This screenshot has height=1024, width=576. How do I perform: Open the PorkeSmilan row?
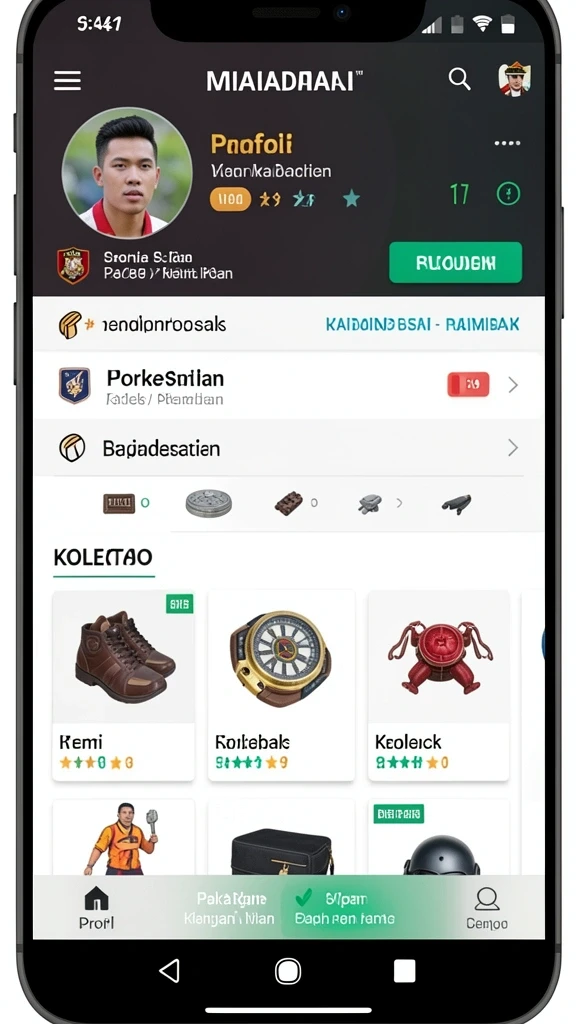289,386
